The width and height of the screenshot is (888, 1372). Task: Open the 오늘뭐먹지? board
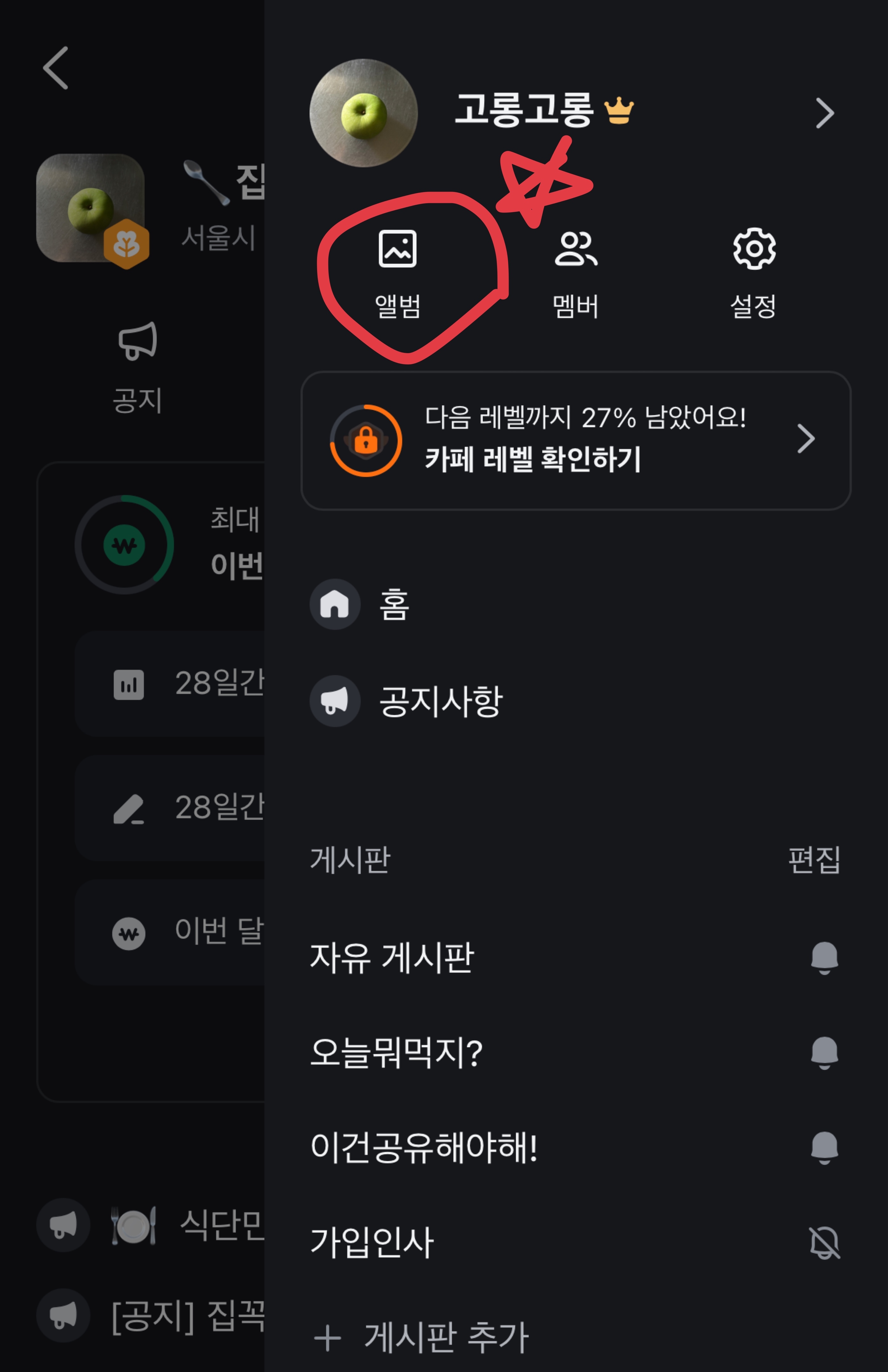point(397,1052)
